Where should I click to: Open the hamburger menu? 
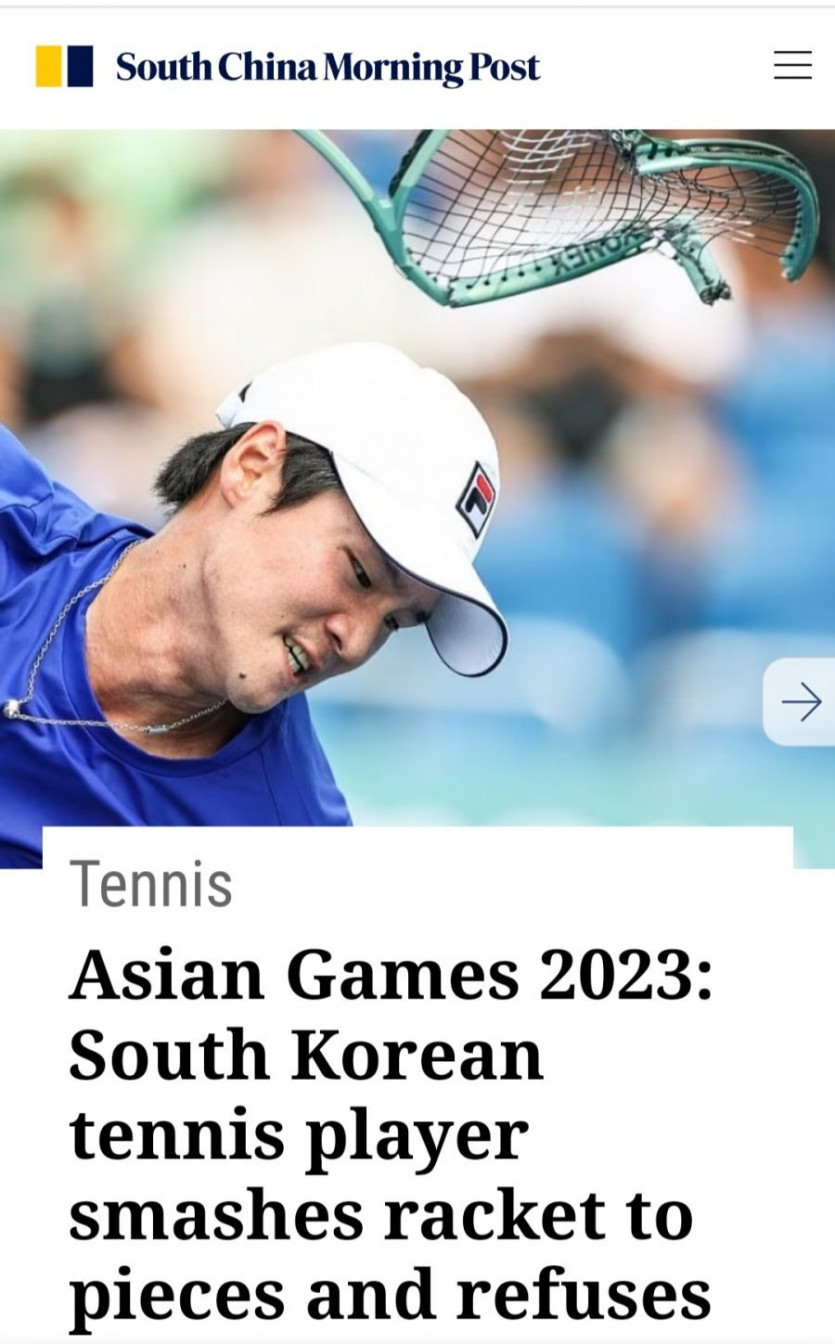[792, 66]
